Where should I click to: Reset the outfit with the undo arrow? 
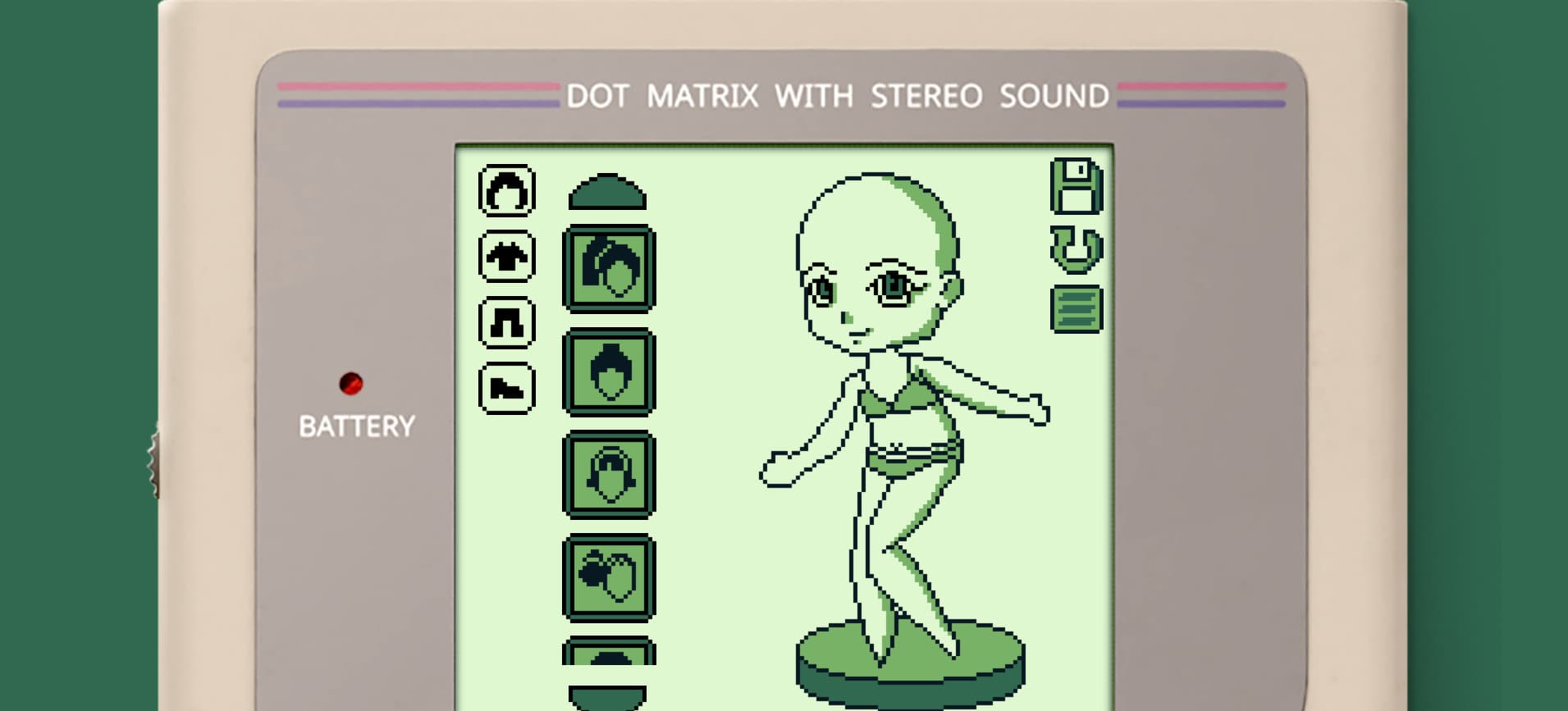1077,248
